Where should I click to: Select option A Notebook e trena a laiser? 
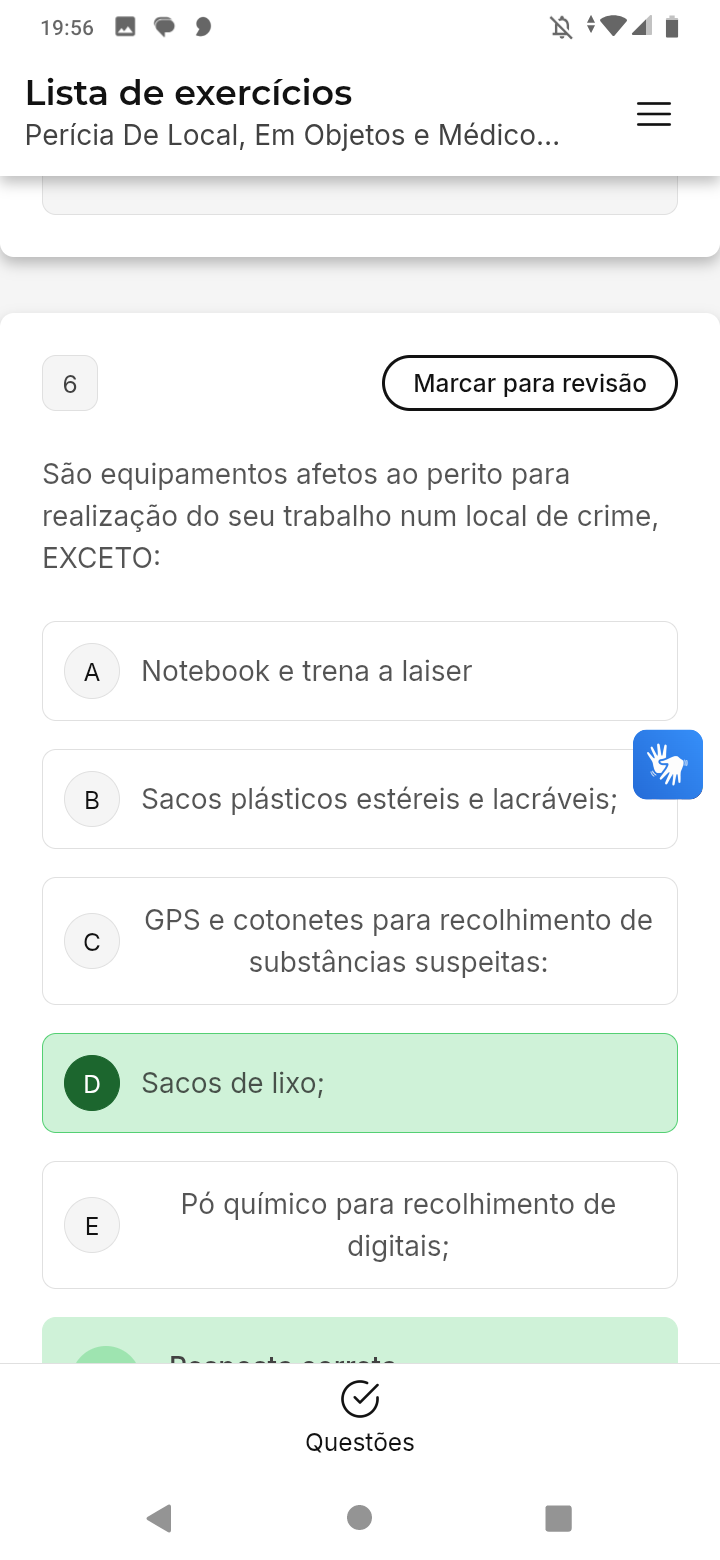(x=360, y=671)
